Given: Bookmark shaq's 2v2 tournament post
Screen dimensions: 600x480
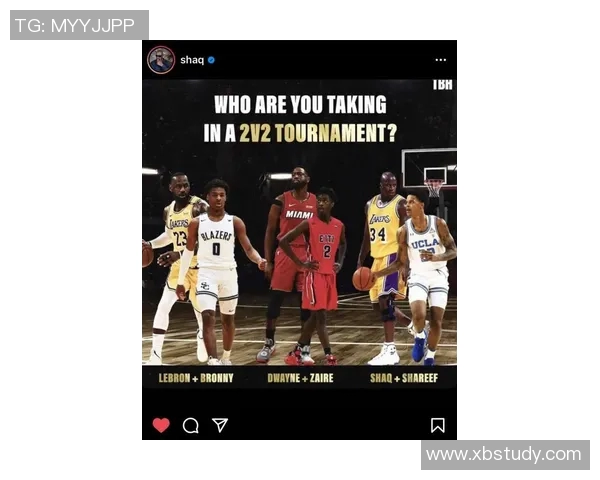Looking at the screenshot, I should tap(437, 425).
